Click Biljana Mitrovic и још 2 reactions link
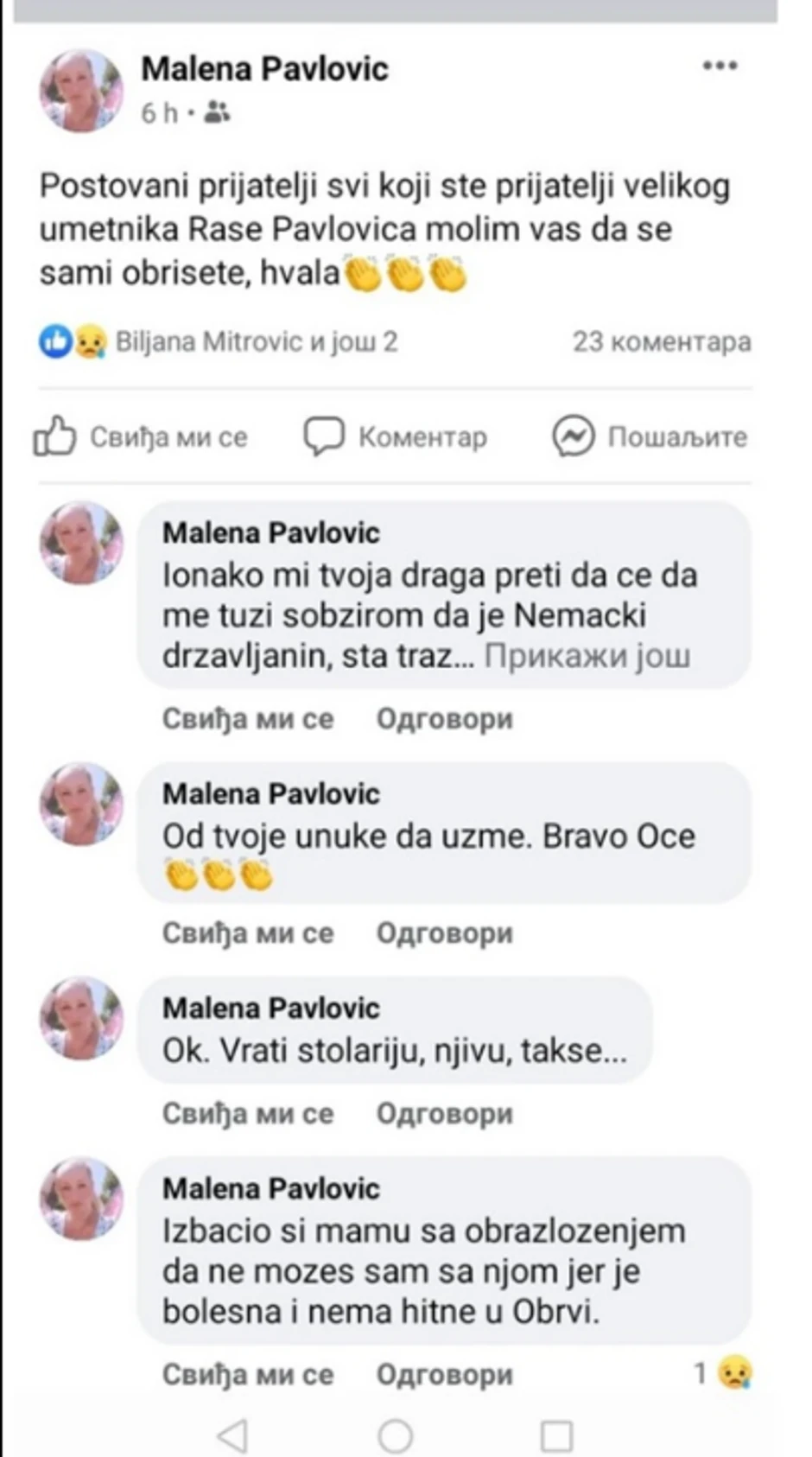 (255, 342)
